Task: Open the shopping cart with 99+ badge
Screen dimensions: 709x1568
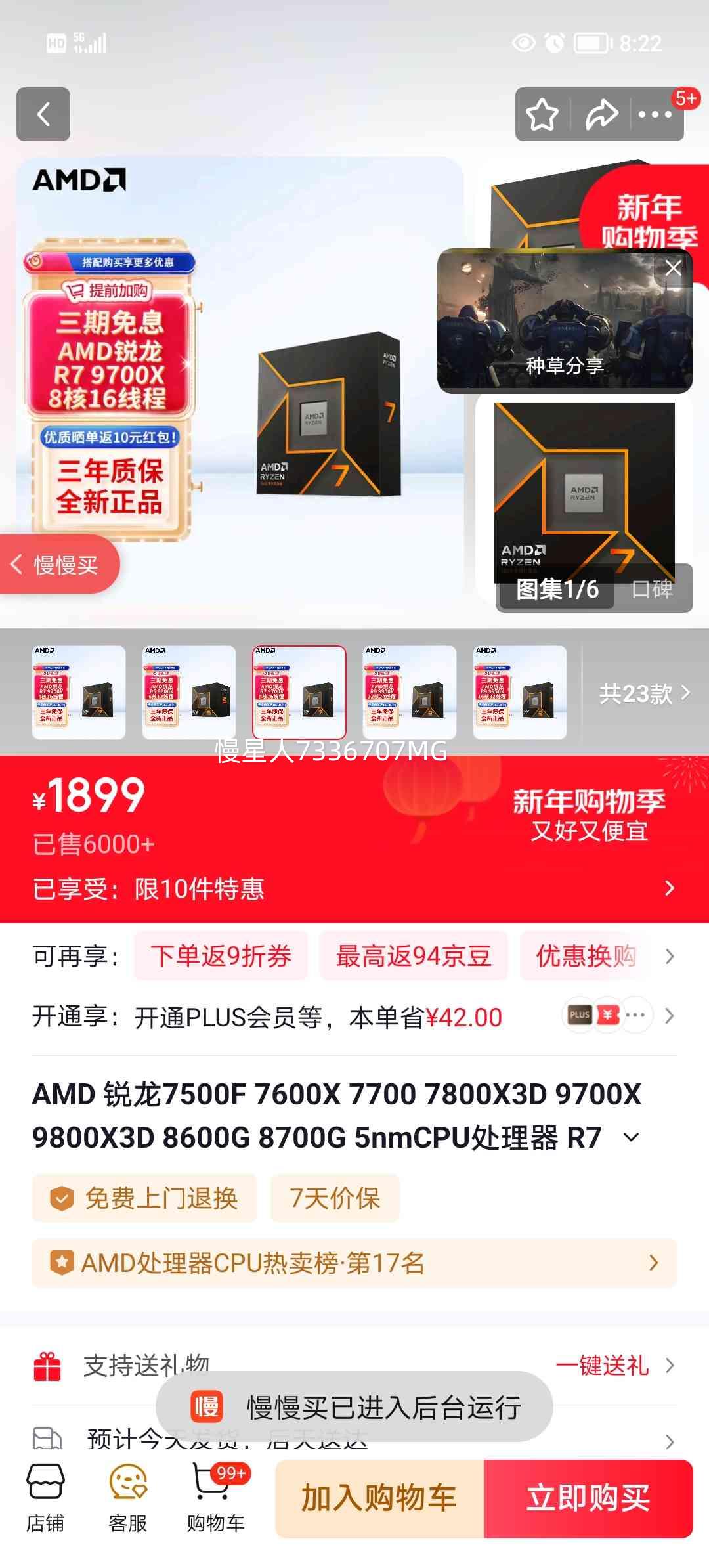Action: (217, 1504)
